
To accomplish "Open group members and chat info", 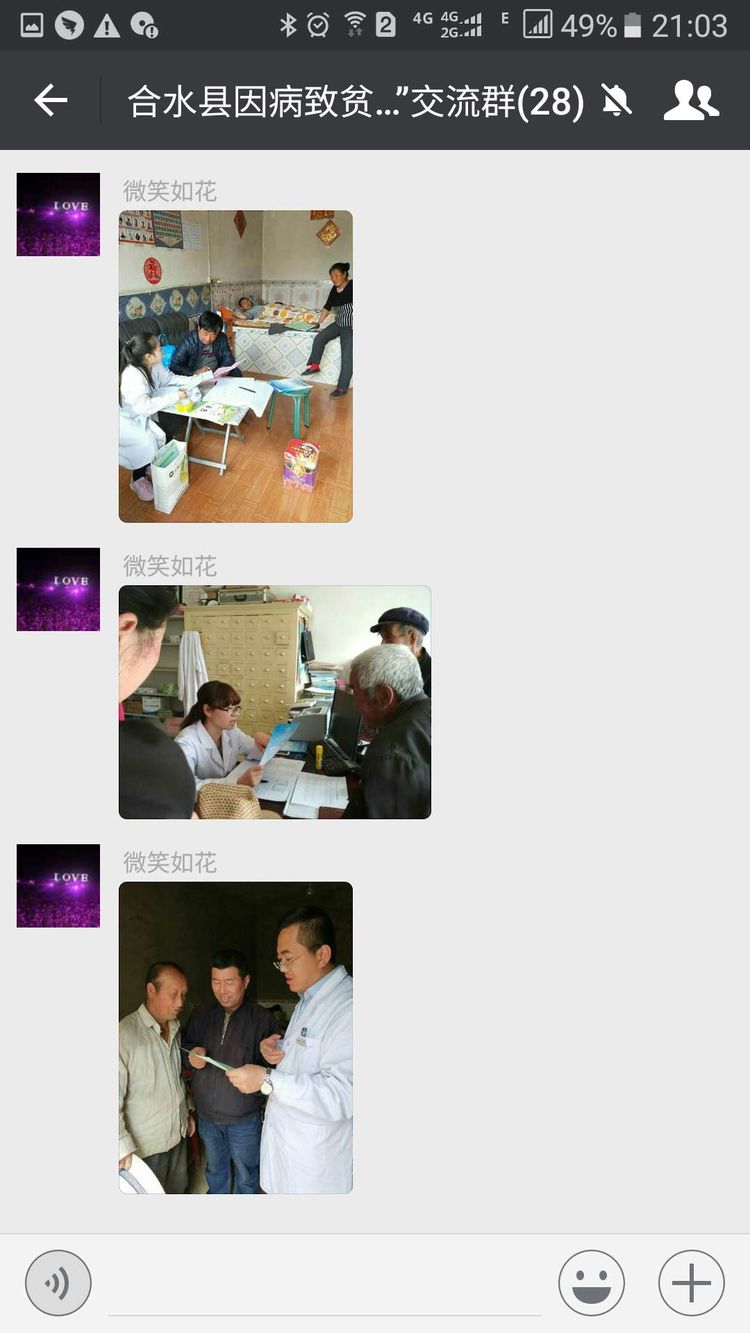I will (691, 101).
